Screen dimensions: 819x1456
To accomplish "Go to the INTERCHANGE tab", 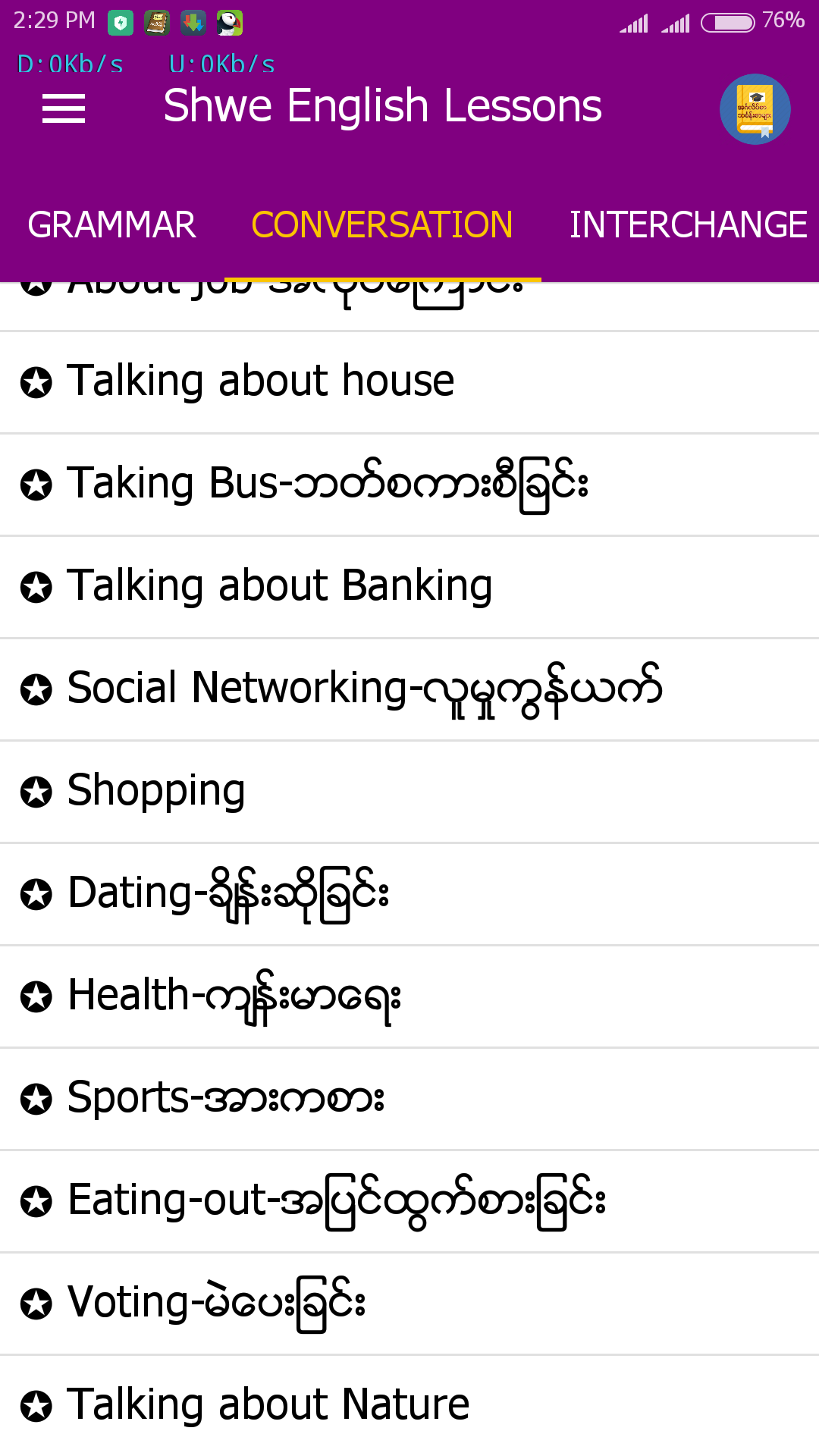I will [688, 225].
